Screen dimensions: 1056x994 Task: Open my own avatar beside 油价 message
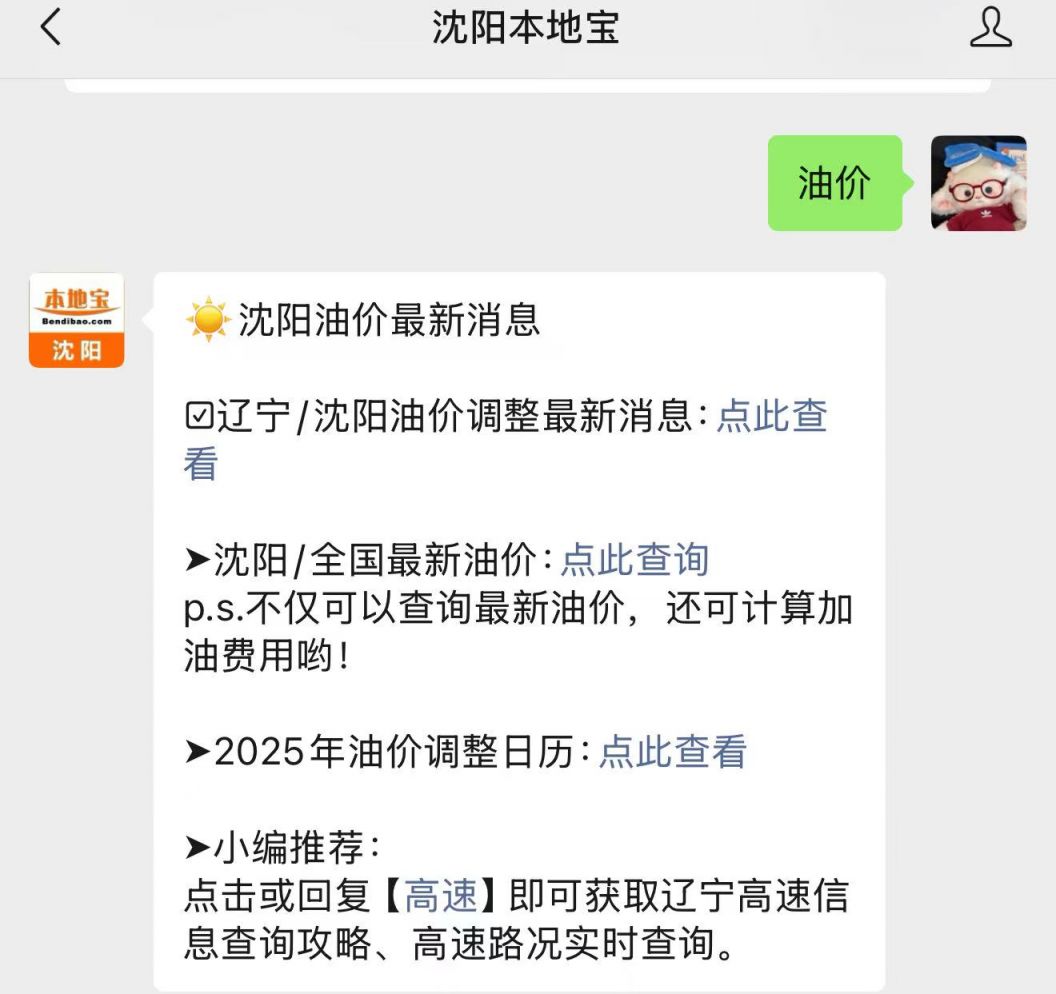click(x=978, y=184)
